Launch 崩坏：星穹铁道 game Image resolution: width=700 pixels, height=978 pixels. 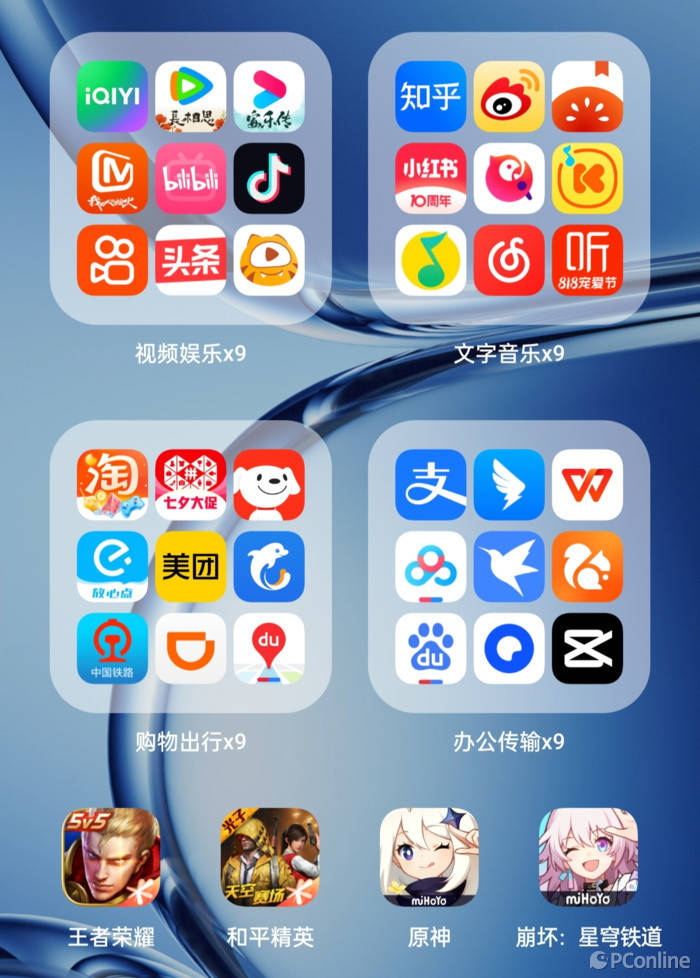(x=588, y=857)
